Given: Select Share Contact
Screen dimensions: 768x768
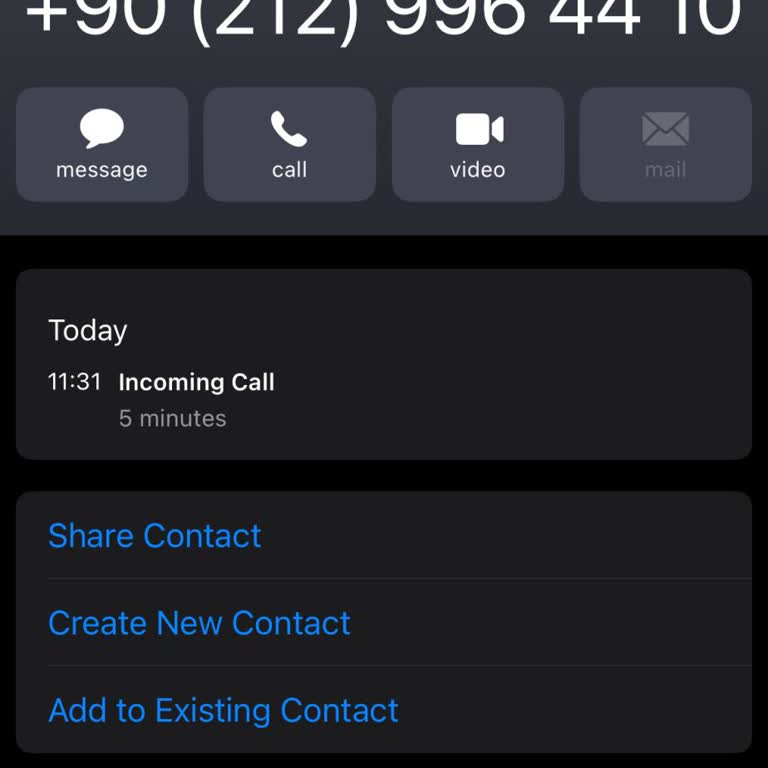Looking at the screenshot, I should coord(155,536).
